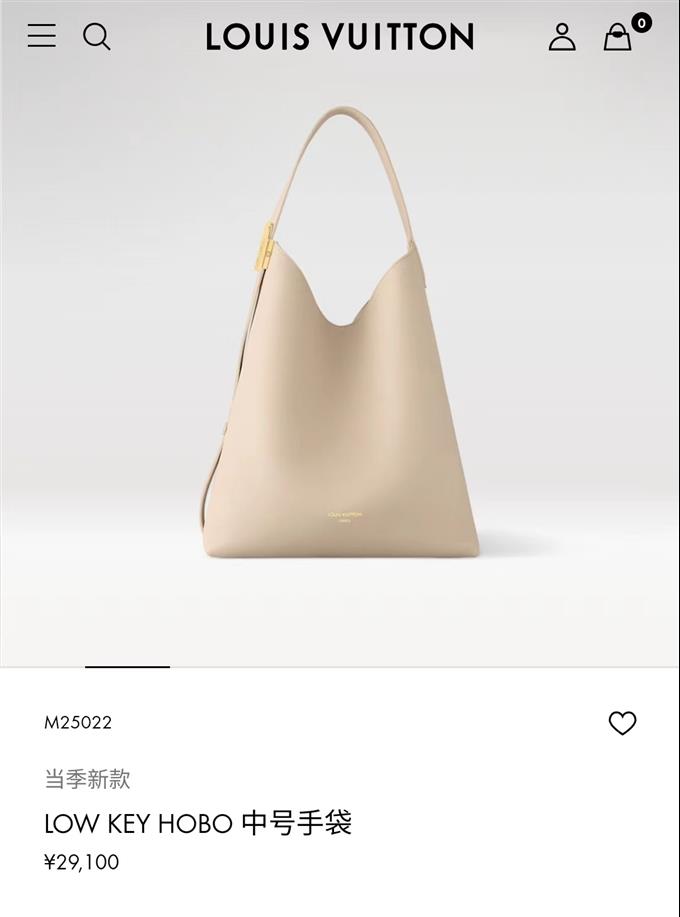Open the hamburger menu
This screenshot has height=917, width=680.
pos(42,37)
